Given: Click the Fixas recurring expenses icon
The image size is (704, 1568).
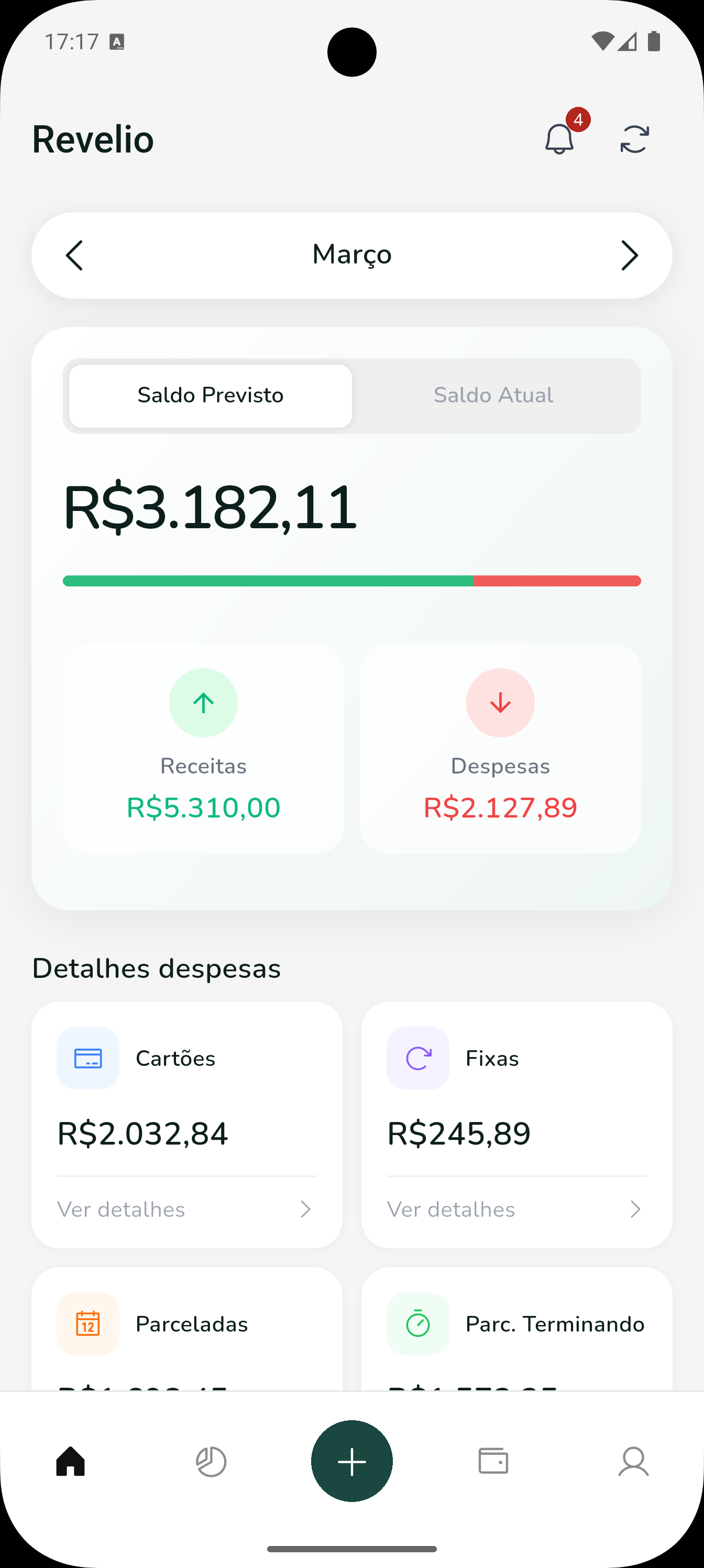Looking at the screenshot, I should [x=417, y=1058].
